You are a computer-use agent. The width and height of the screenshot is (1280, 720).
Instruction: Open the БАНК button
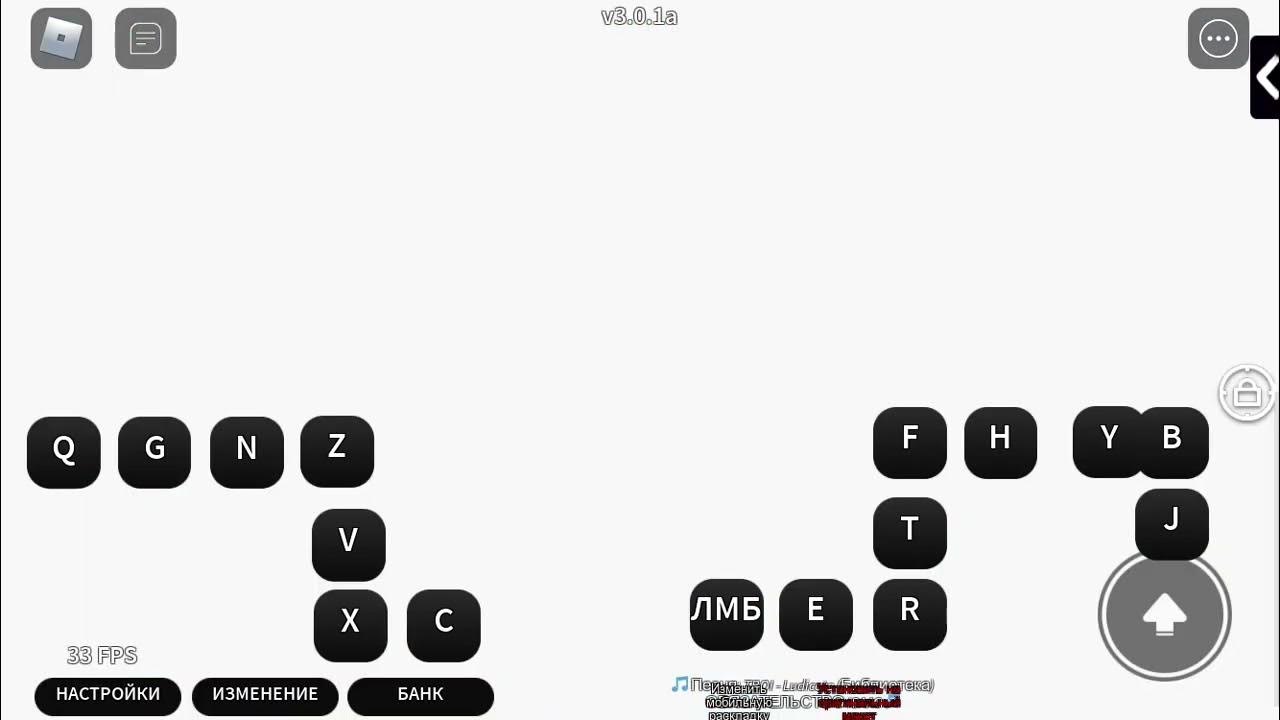click(x=420, y=696)
